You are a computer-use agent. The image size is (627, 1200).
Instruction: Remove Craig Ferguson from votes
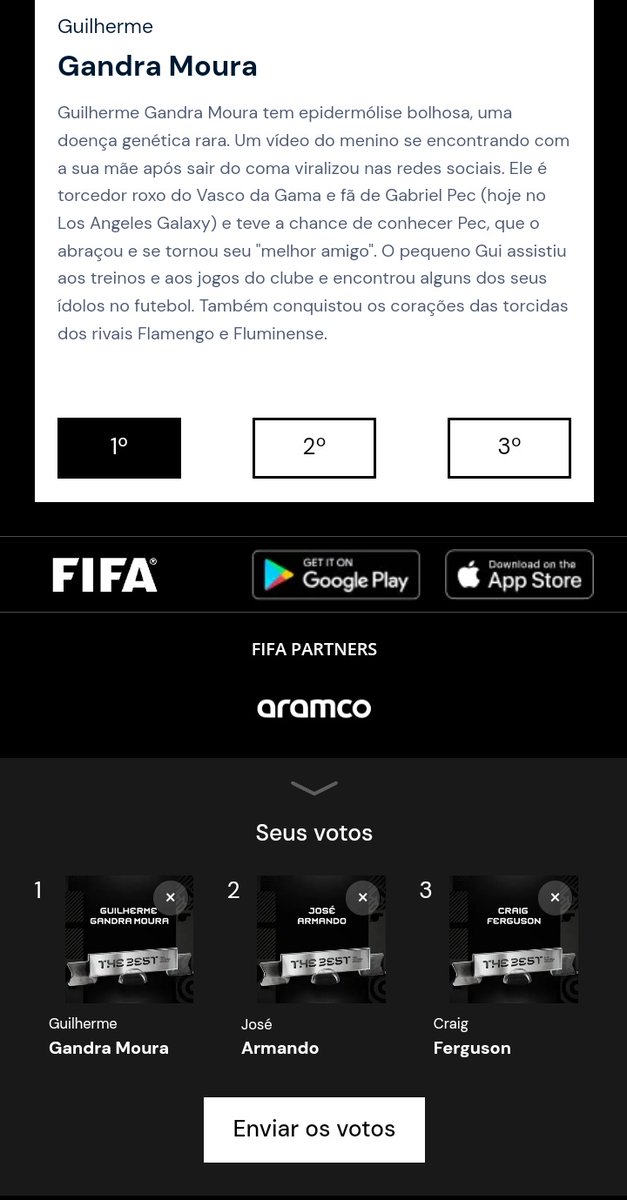[554, 897]
